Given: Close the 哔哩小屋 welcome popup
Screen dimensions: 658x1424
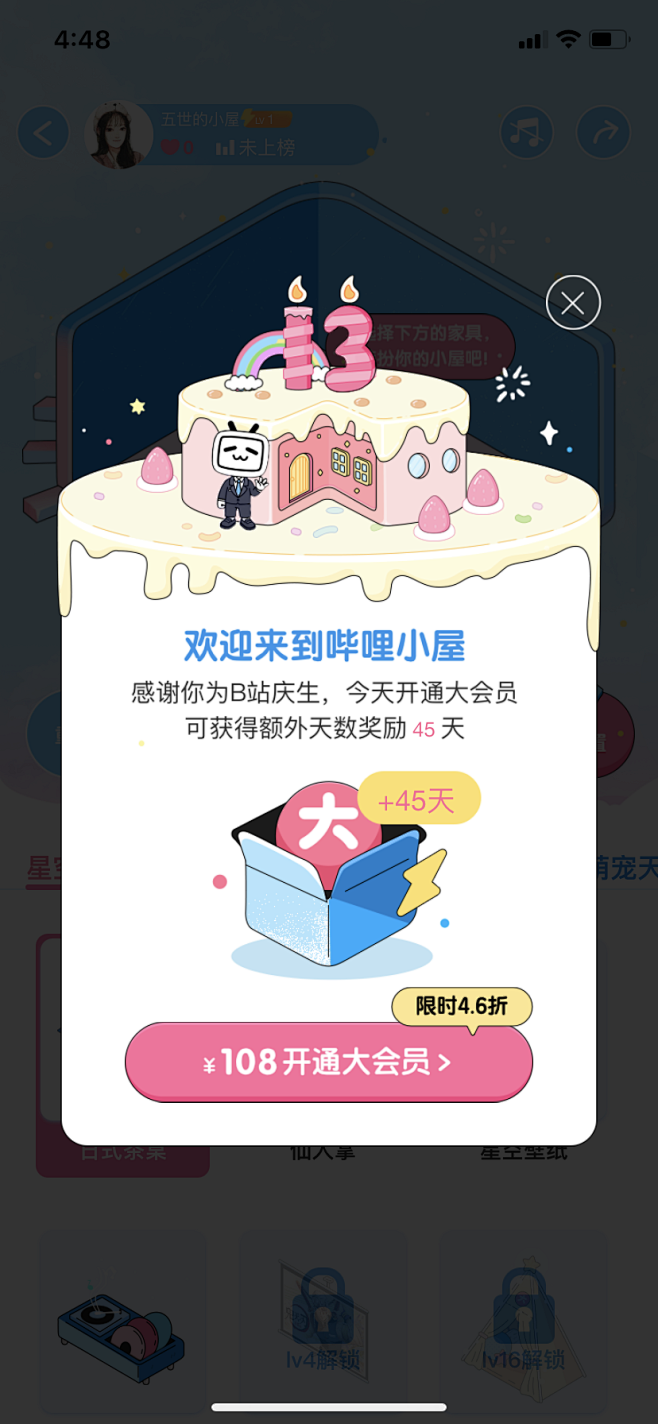Looking at the screenshot, I should 573,303.
